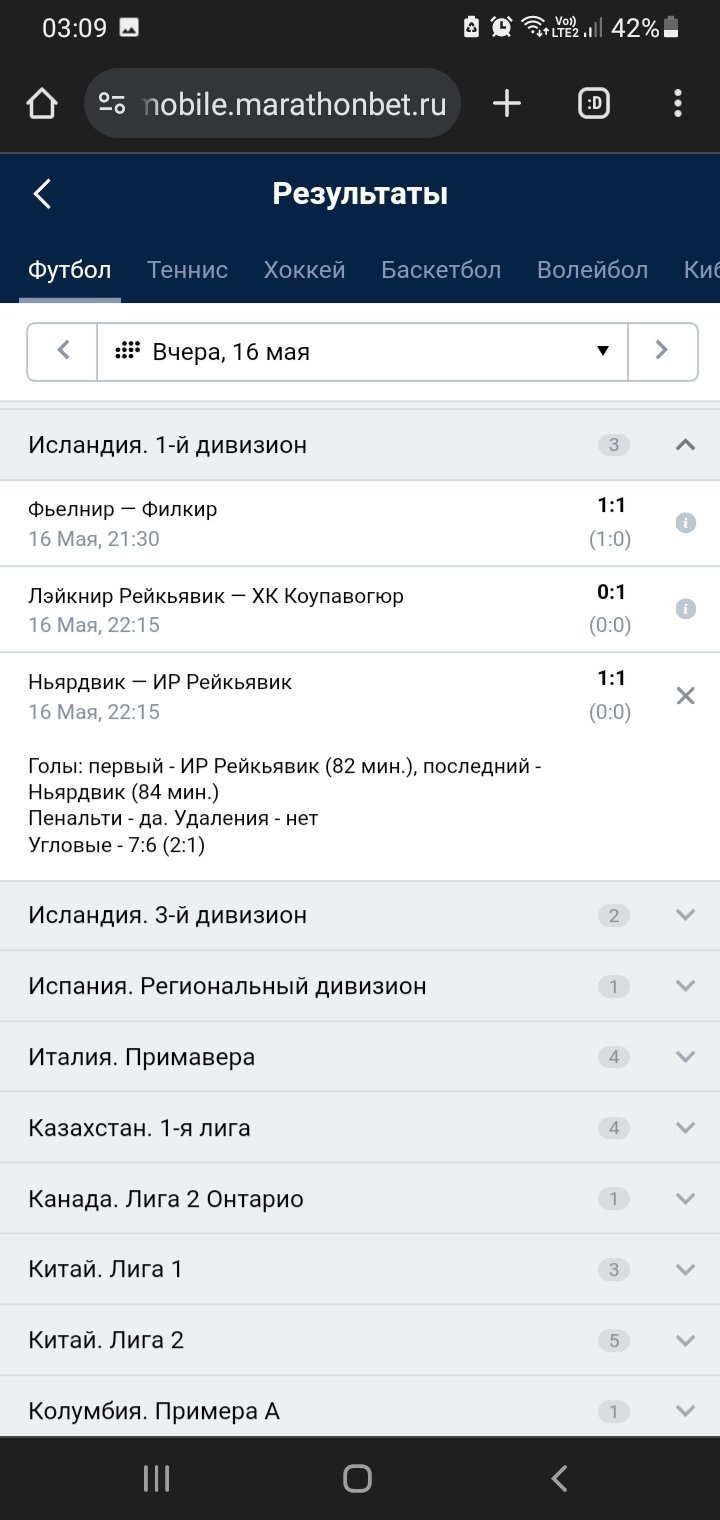Show info for Лэйкнир Рейкьявик — ХК Коупавогюр
The width and height of the screenshot is (720, 1520).
[685, 608]
